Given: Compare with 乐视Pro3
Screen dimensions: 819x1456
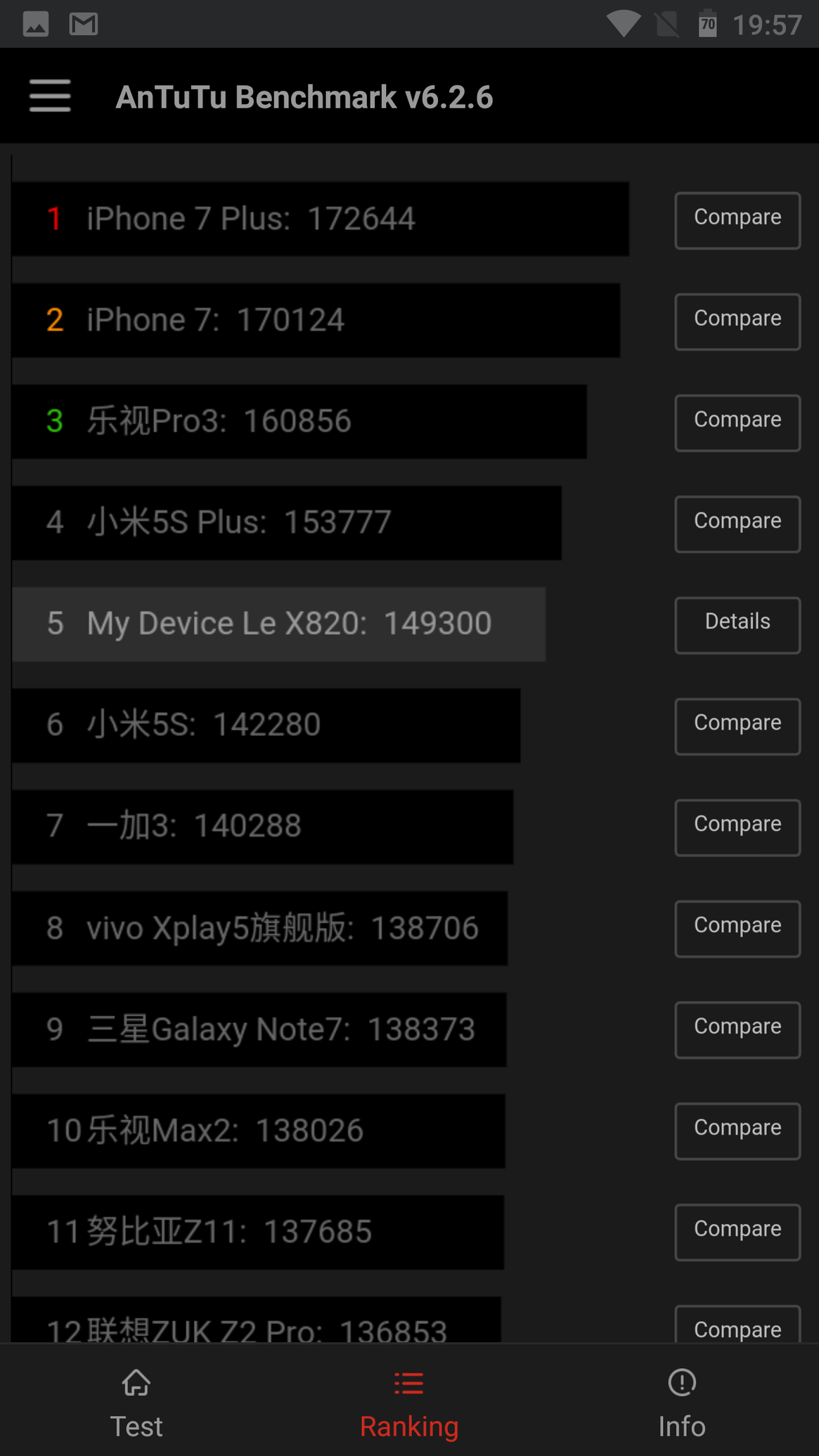Looking at the screenshot, I should (x=737, y=423).
